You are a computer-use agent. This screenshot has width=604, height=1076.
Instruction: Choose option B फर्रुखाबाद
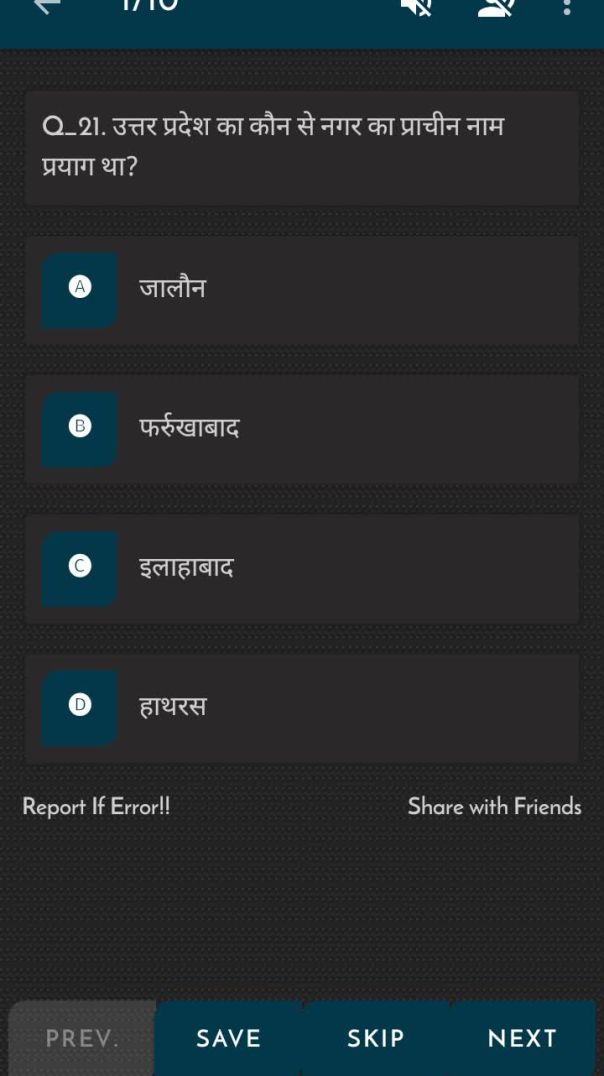click(301, 429)
